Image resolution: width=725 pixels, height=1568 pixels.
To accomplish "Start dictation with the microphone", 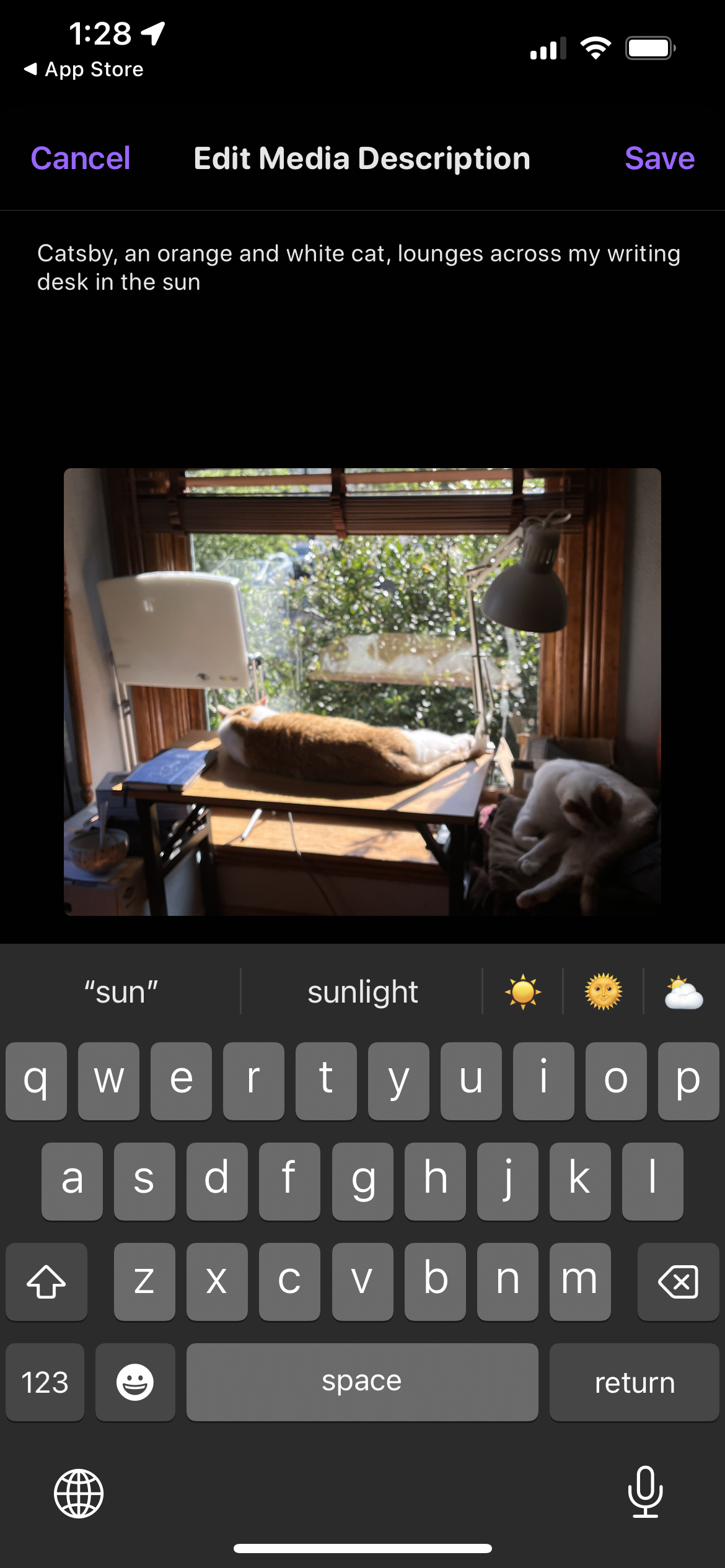I will pyautogui.click(x=645, y=1492).
